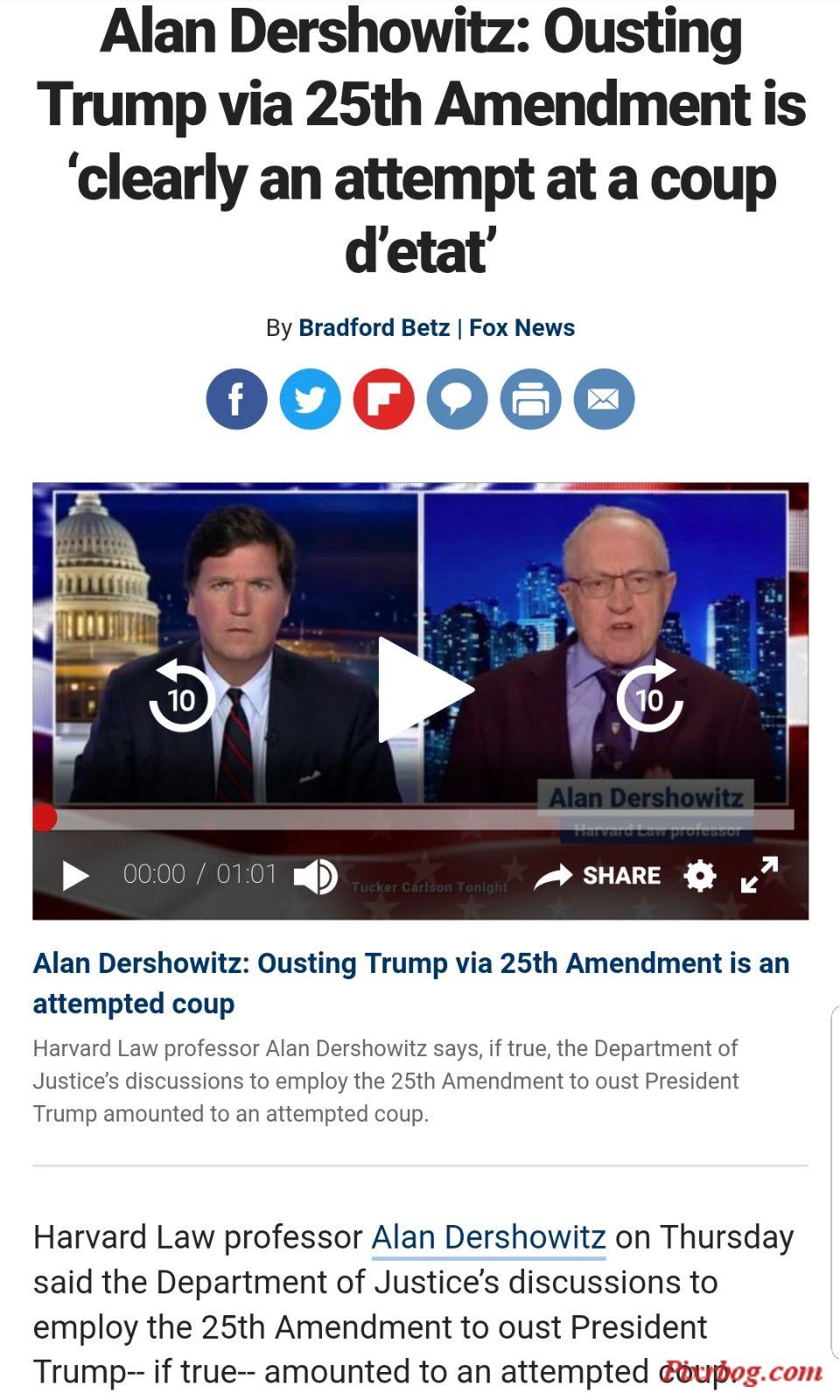Open the comments bubble icon
840x1400 pixels.
tap(457, 399)
